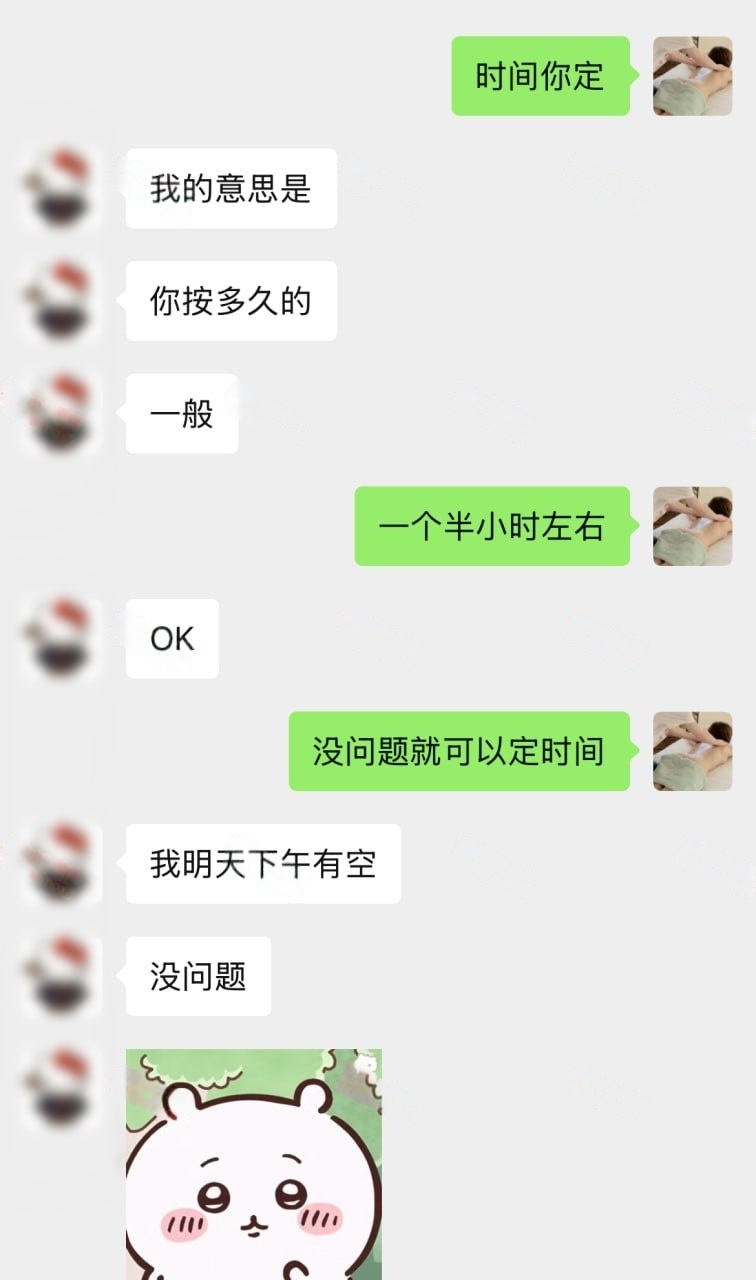Open the cartoon bear sticker image
This screenshot has width=756, height=1280.
(254, 1164)
